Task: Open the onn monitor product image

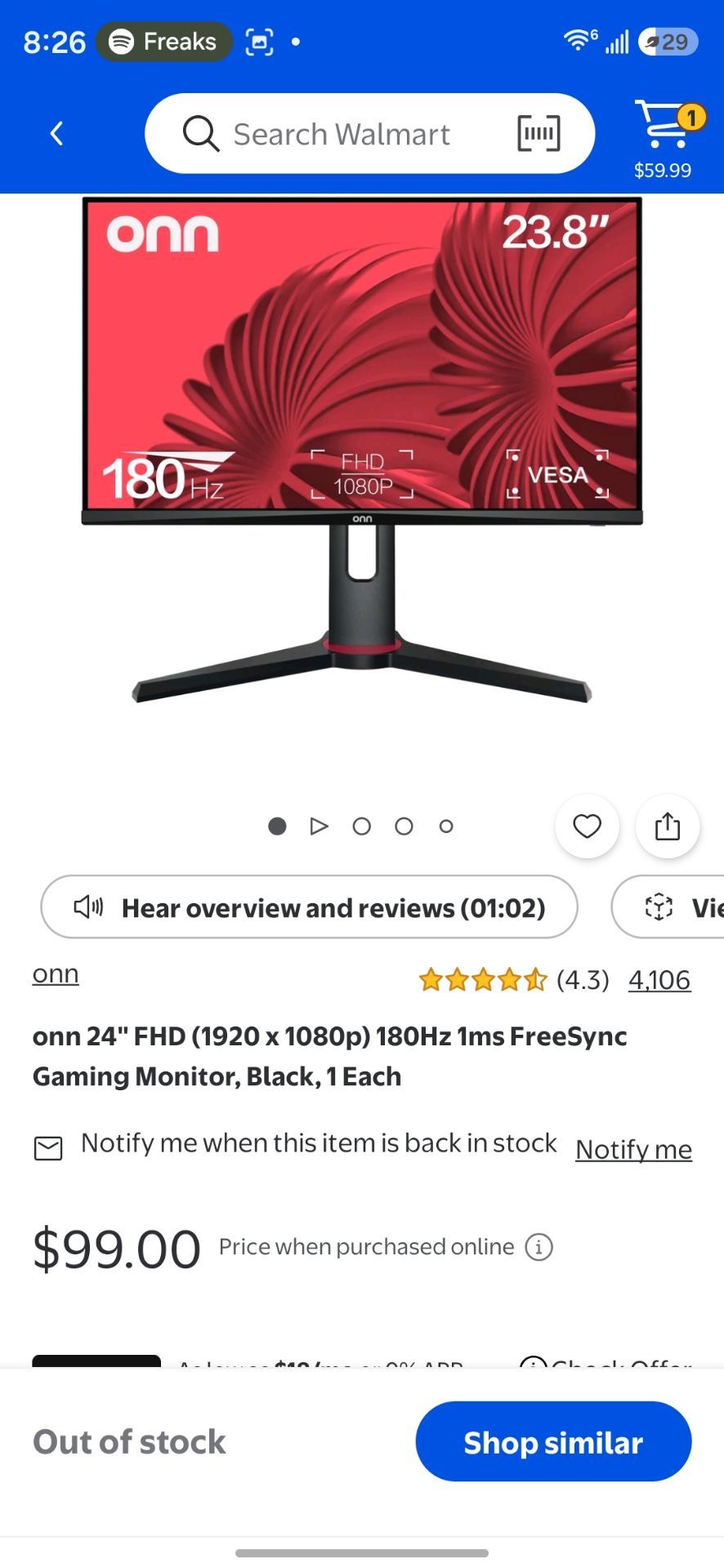Action: (362, 449)
